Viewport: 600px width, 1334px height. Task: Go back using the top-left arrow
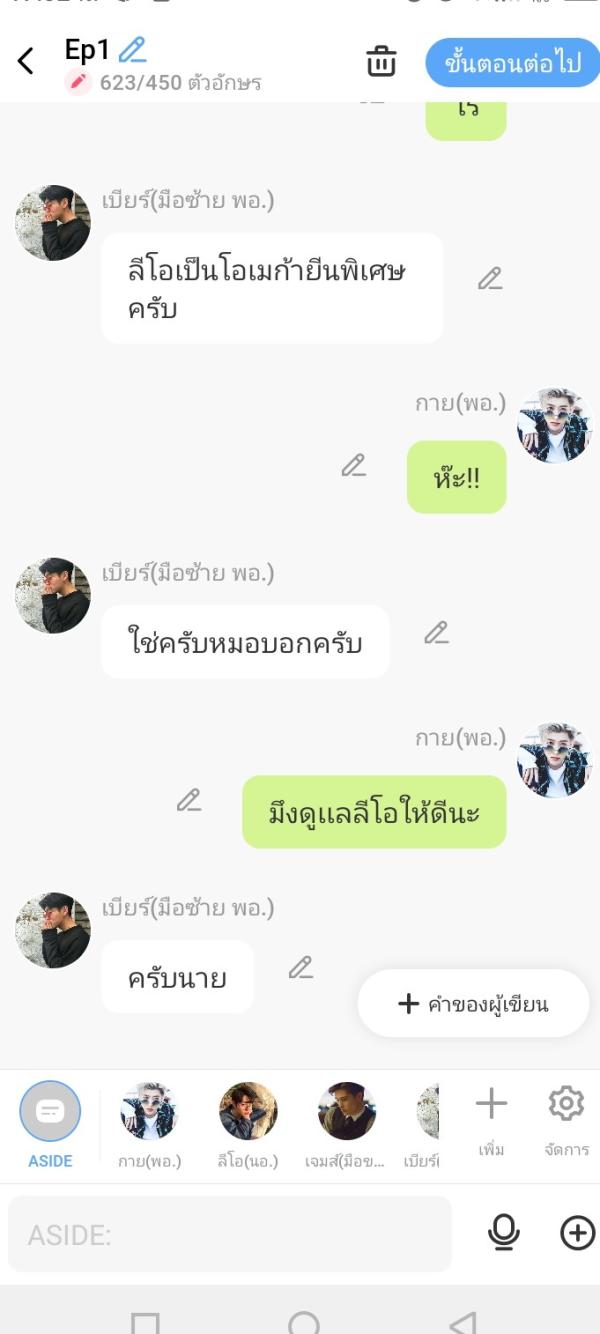(26, 61)
